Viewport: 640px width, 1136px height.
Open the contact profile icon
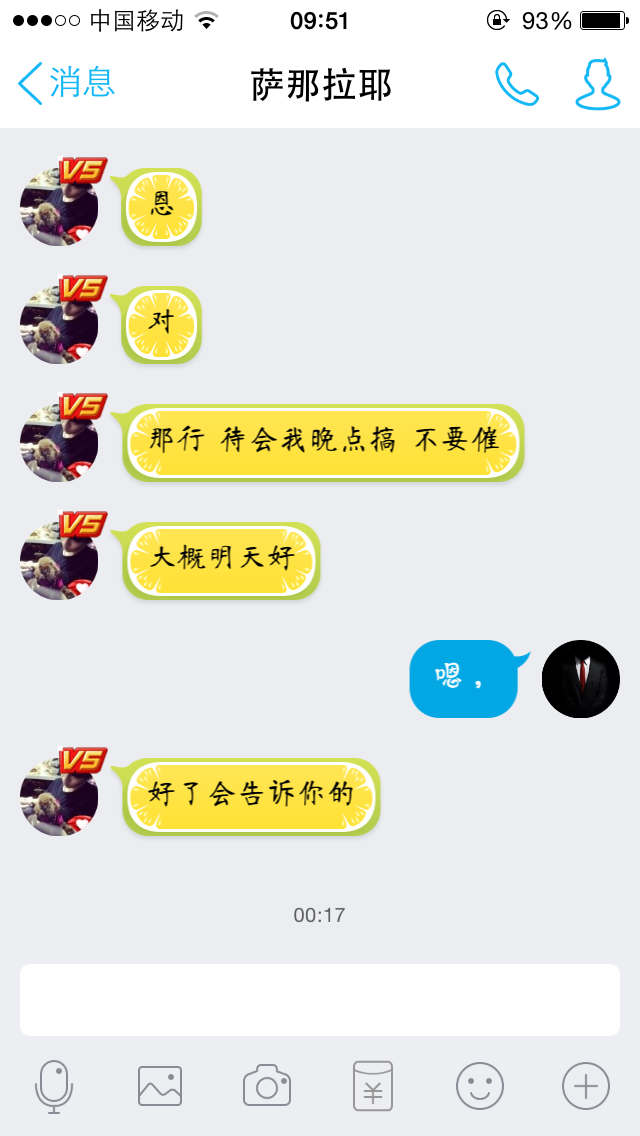[597, 84]
